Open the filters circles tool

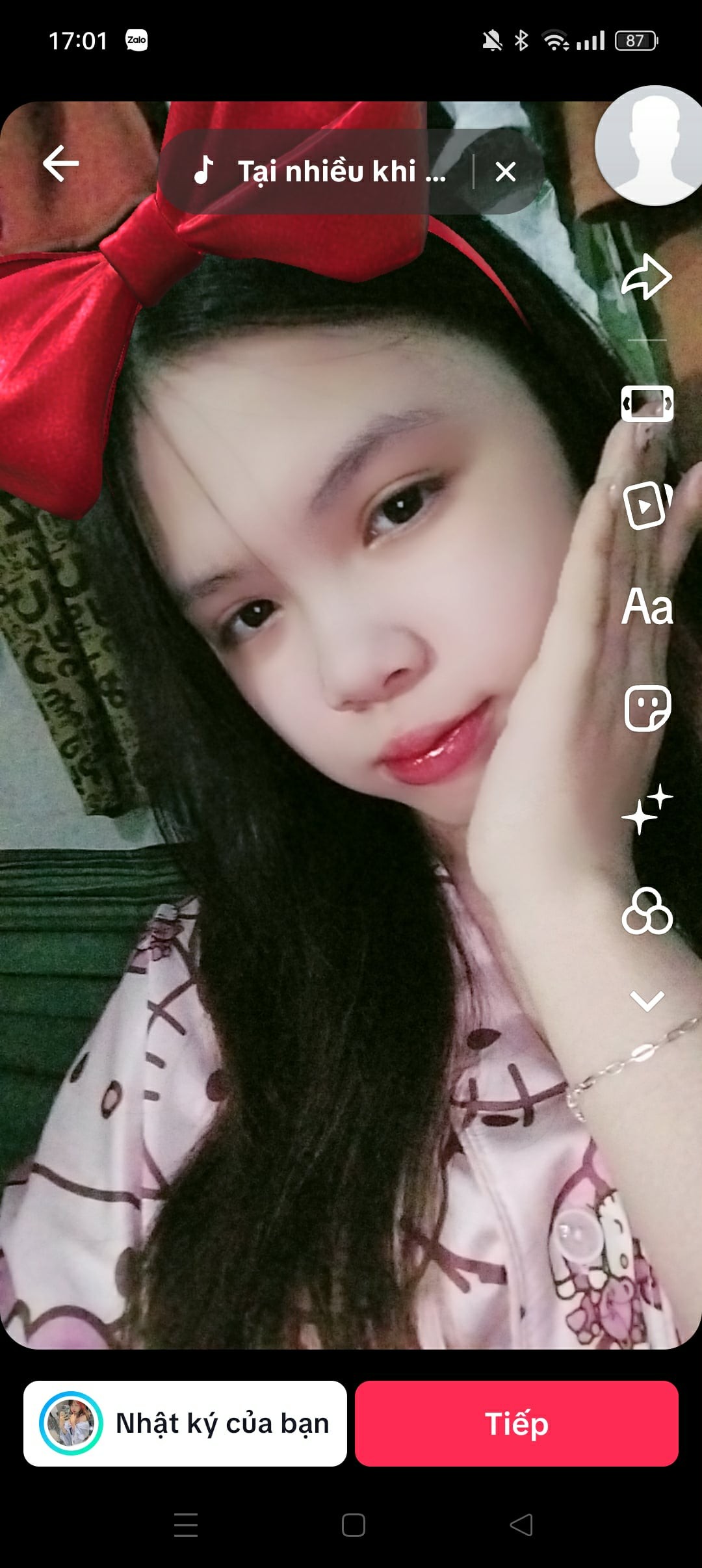coord(647,911)
